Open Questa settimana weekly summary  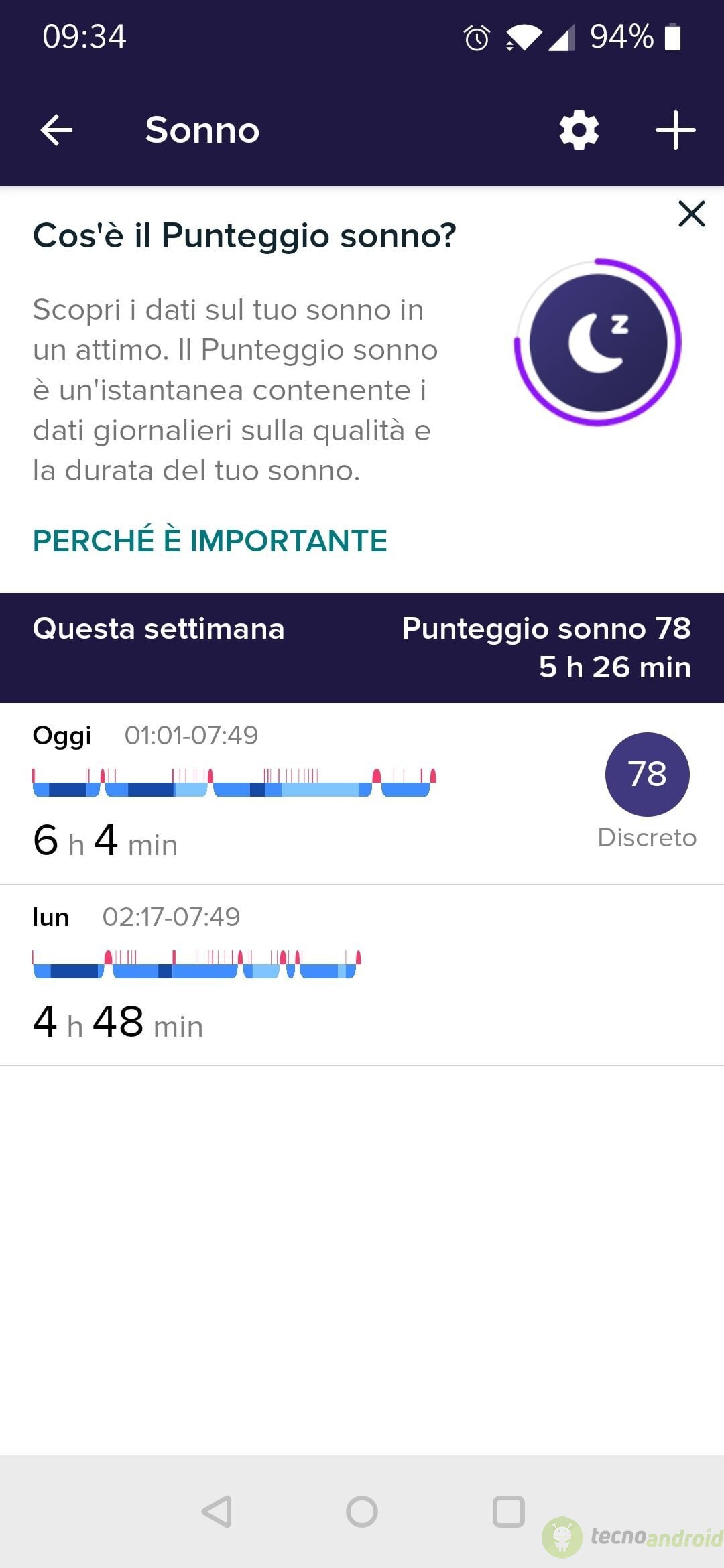pyautogui.click(x=362, y=648)
